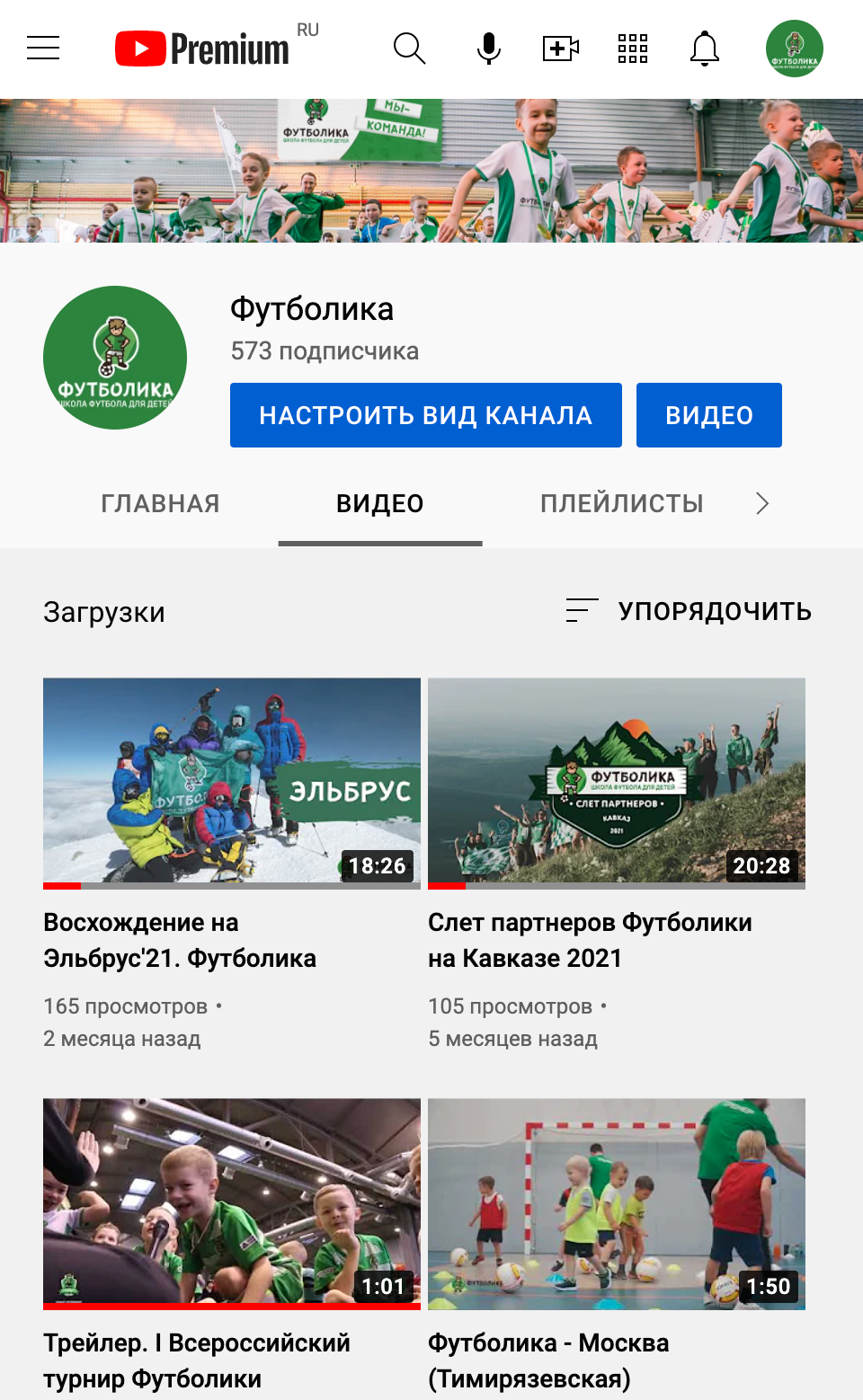Viewport: 863px width, 1400px height.
Task: Play the Эльбрус climbing video
Action: pos(232,782)
